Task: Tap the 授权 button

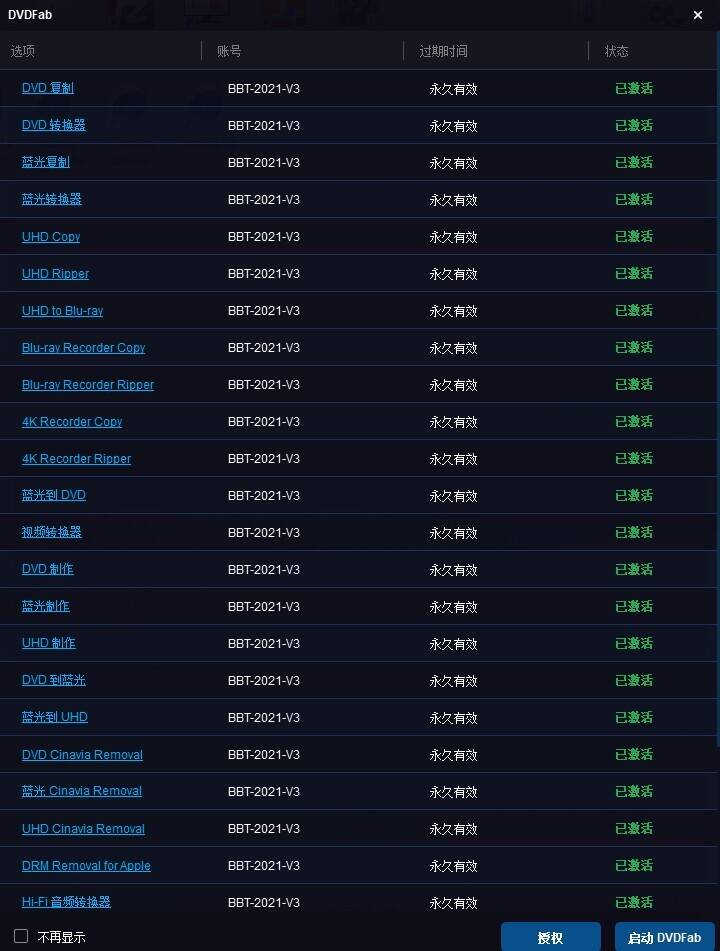Action: pyautogui.click(x=550, y=937)
